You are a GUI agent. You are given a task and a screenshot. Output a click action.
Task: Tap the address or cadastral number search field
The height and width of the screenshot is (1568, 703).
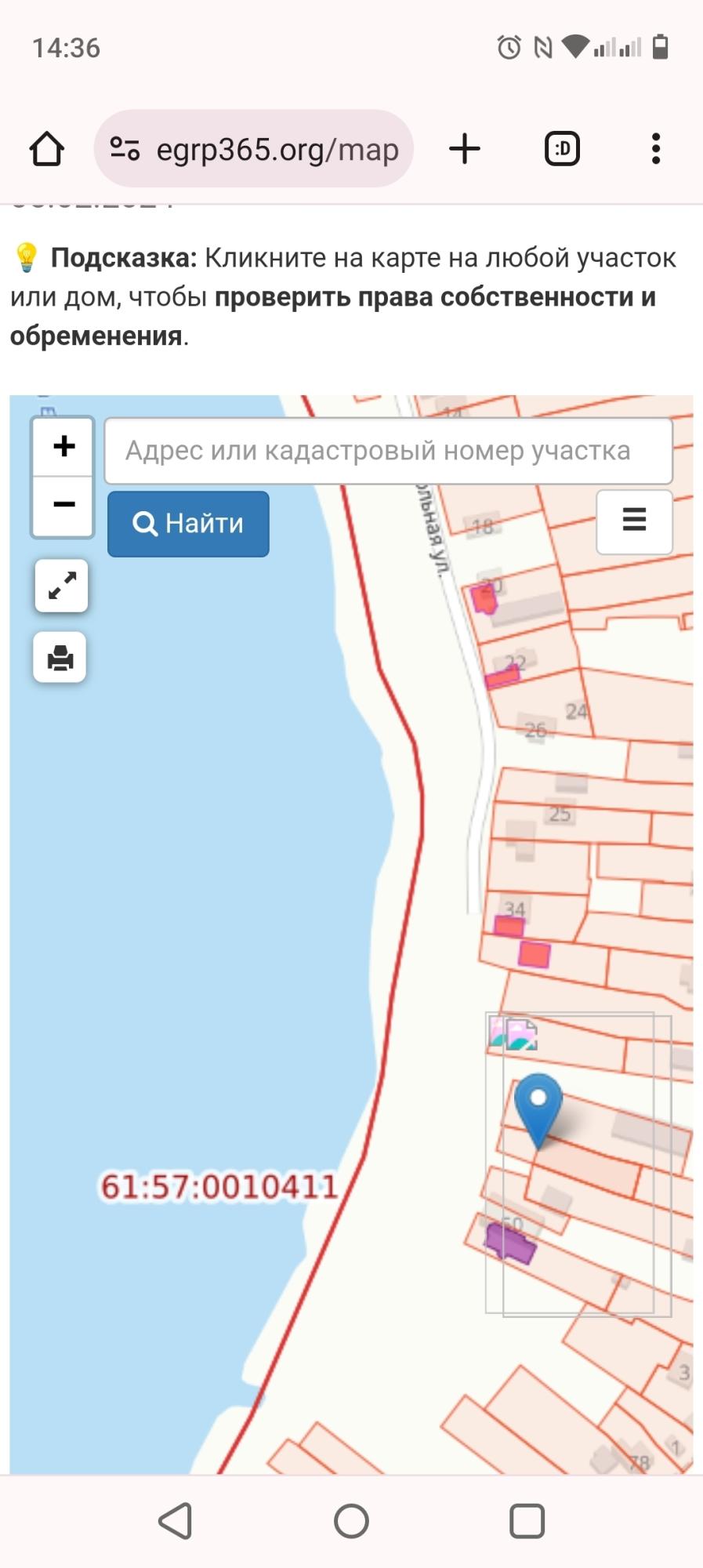[389, 451]
